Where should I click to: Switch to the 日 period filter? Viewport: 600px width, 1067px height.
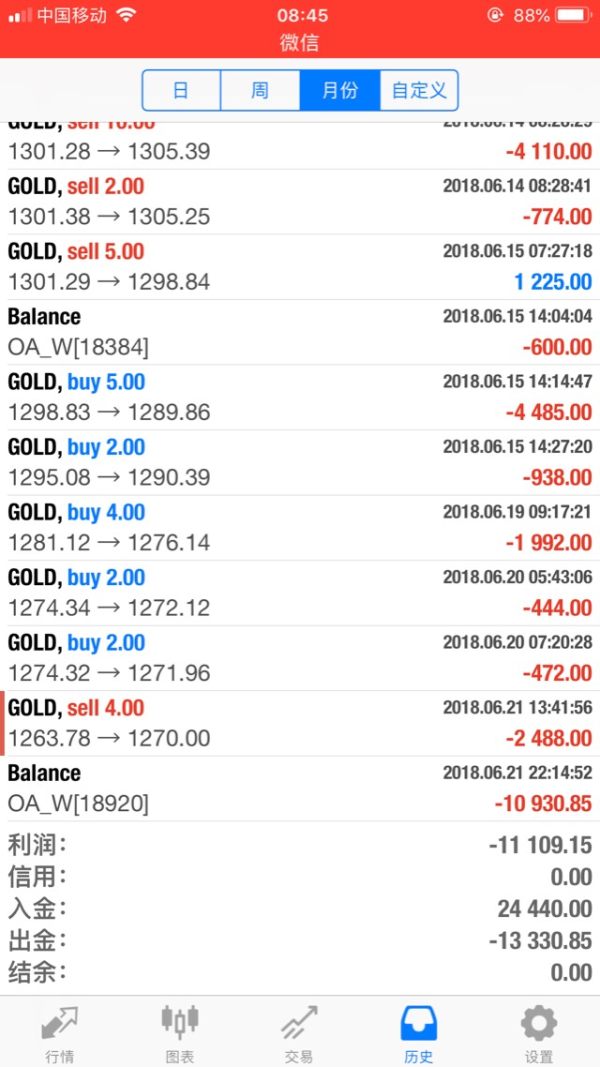tap(181, 91)
